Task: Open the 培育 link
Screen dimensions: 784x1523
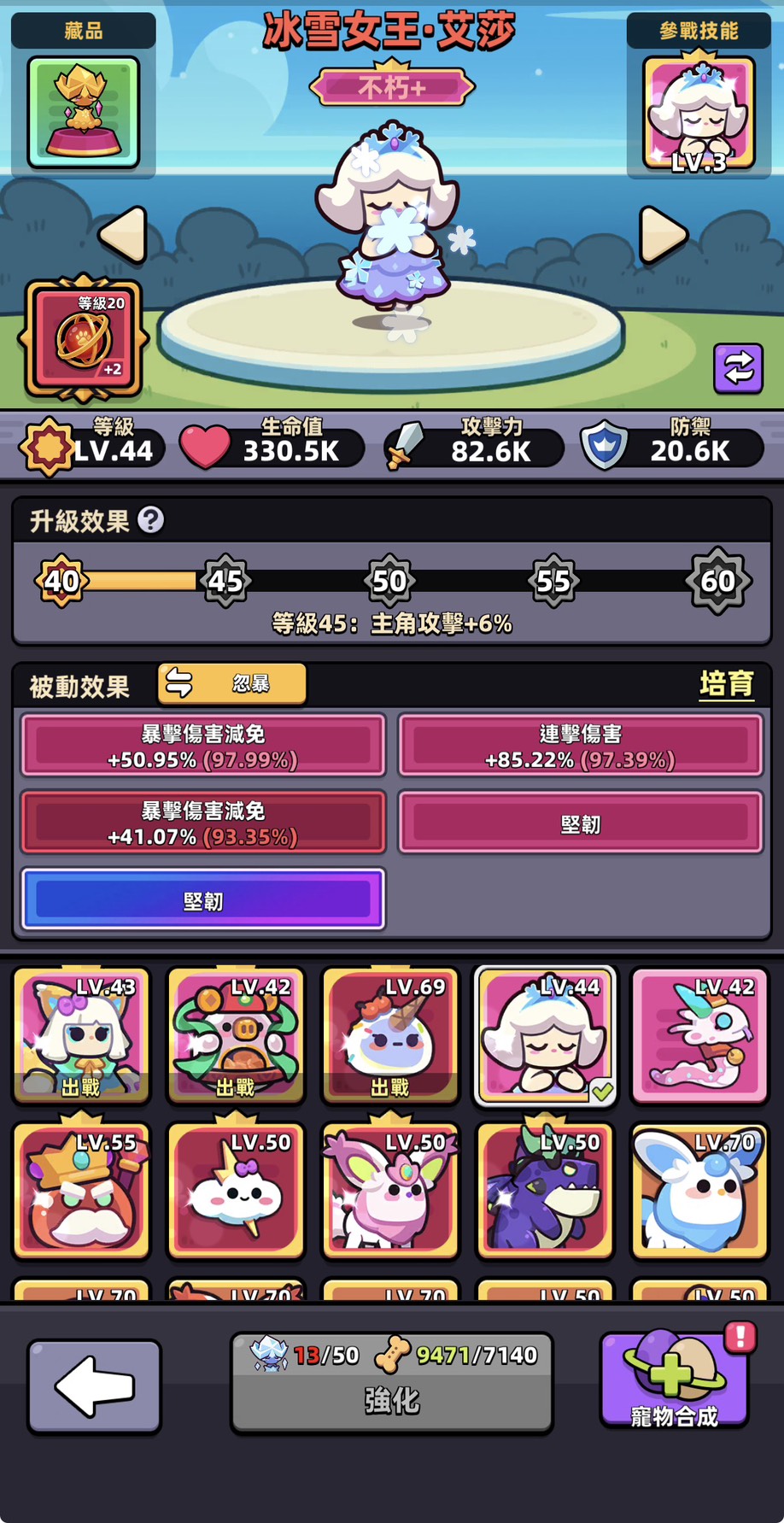Action: coord(726,684)
